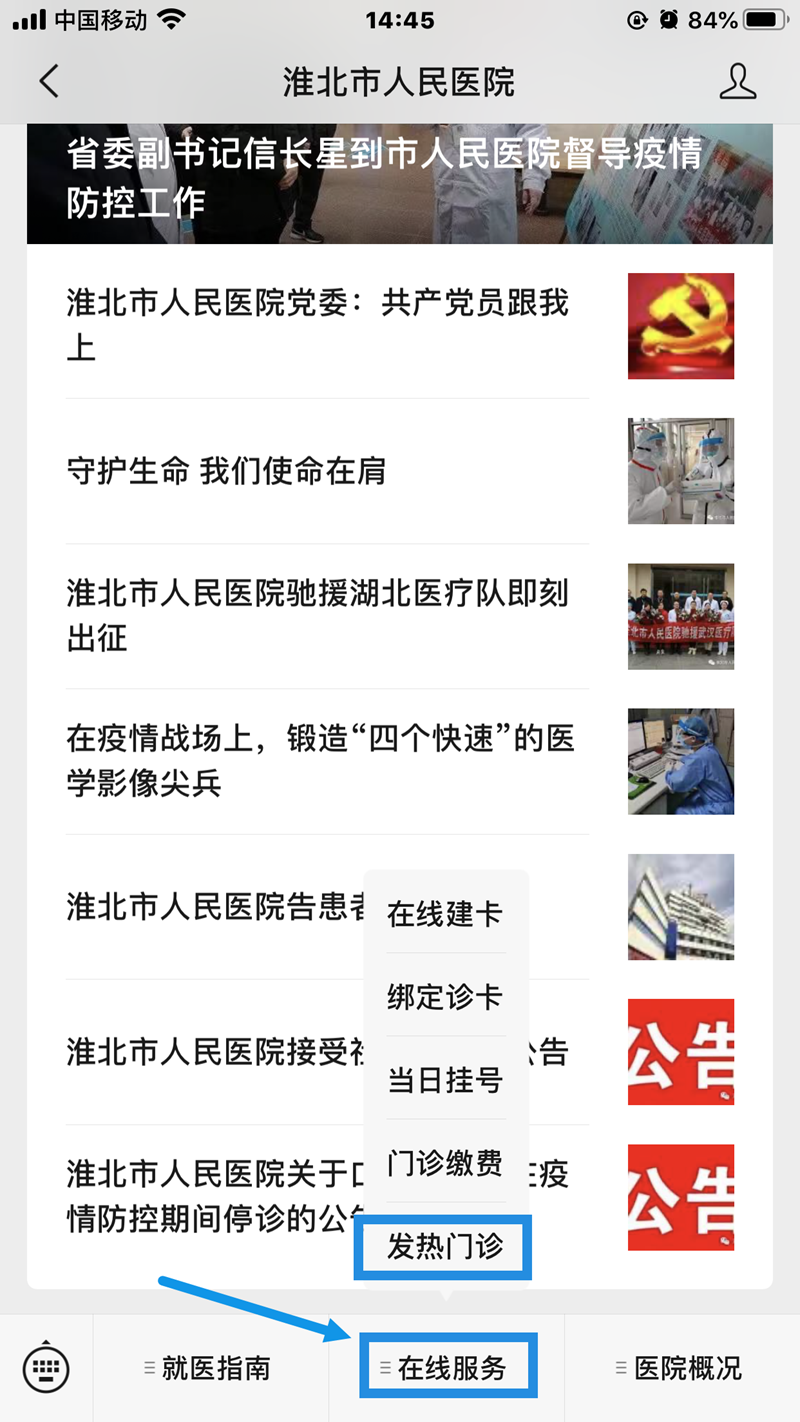Tap 当日挂号 option
Screen dimensions: 800x1422
[x=445, y=1079]
